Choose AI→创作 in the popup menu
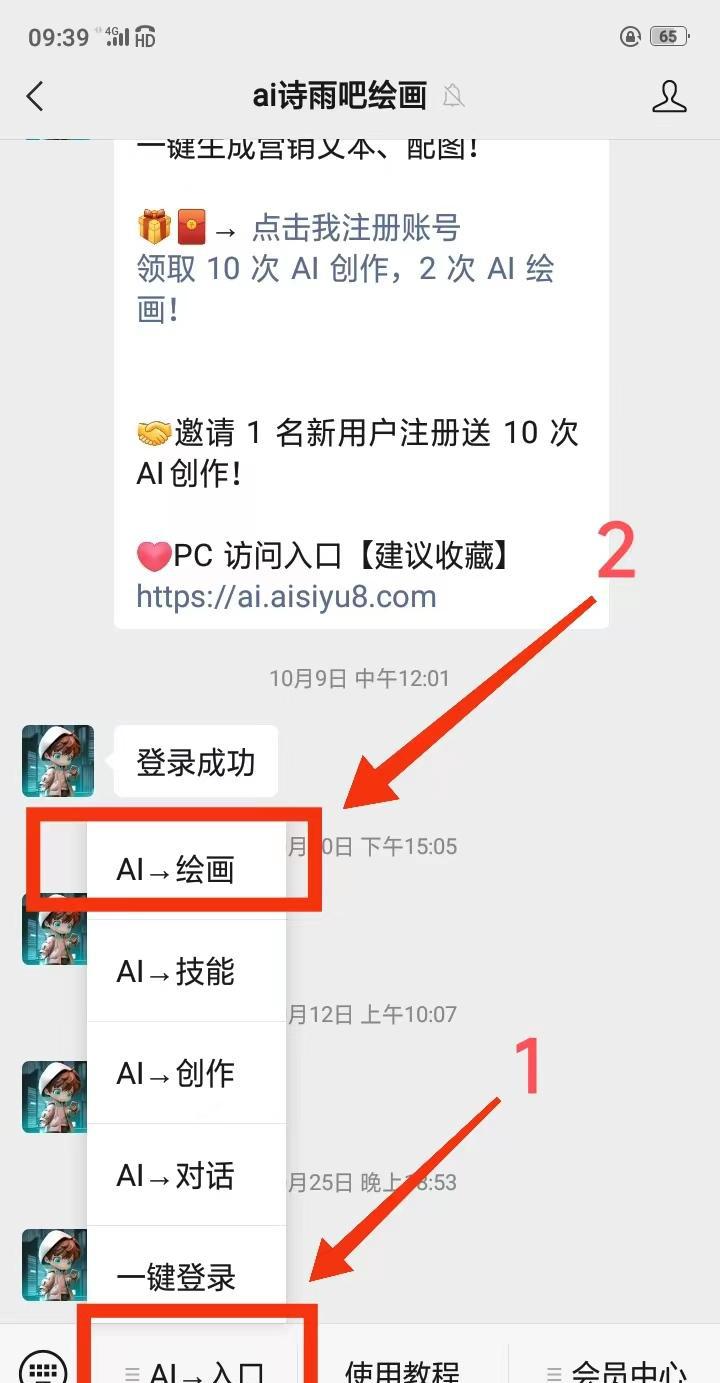 coord(176,1073)
